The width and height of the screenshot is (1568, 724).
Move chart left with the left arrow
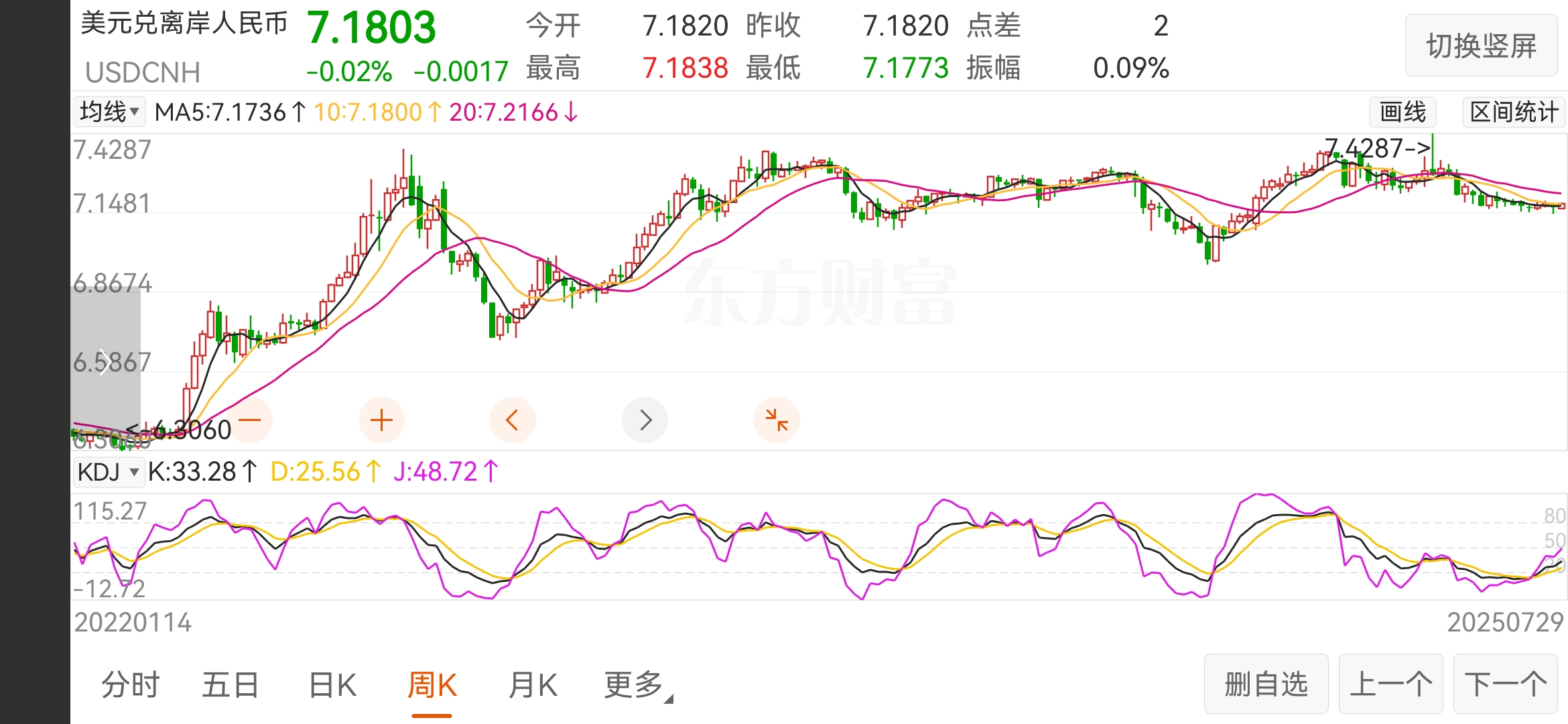(x=513, y=420)
